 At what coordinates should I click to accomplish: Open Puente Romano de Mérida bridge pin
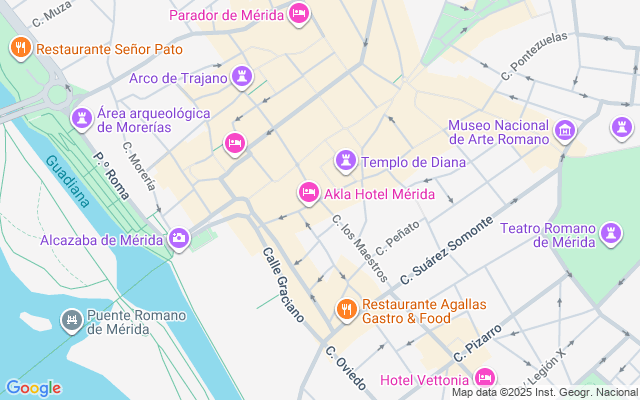[x=72, y=321]
